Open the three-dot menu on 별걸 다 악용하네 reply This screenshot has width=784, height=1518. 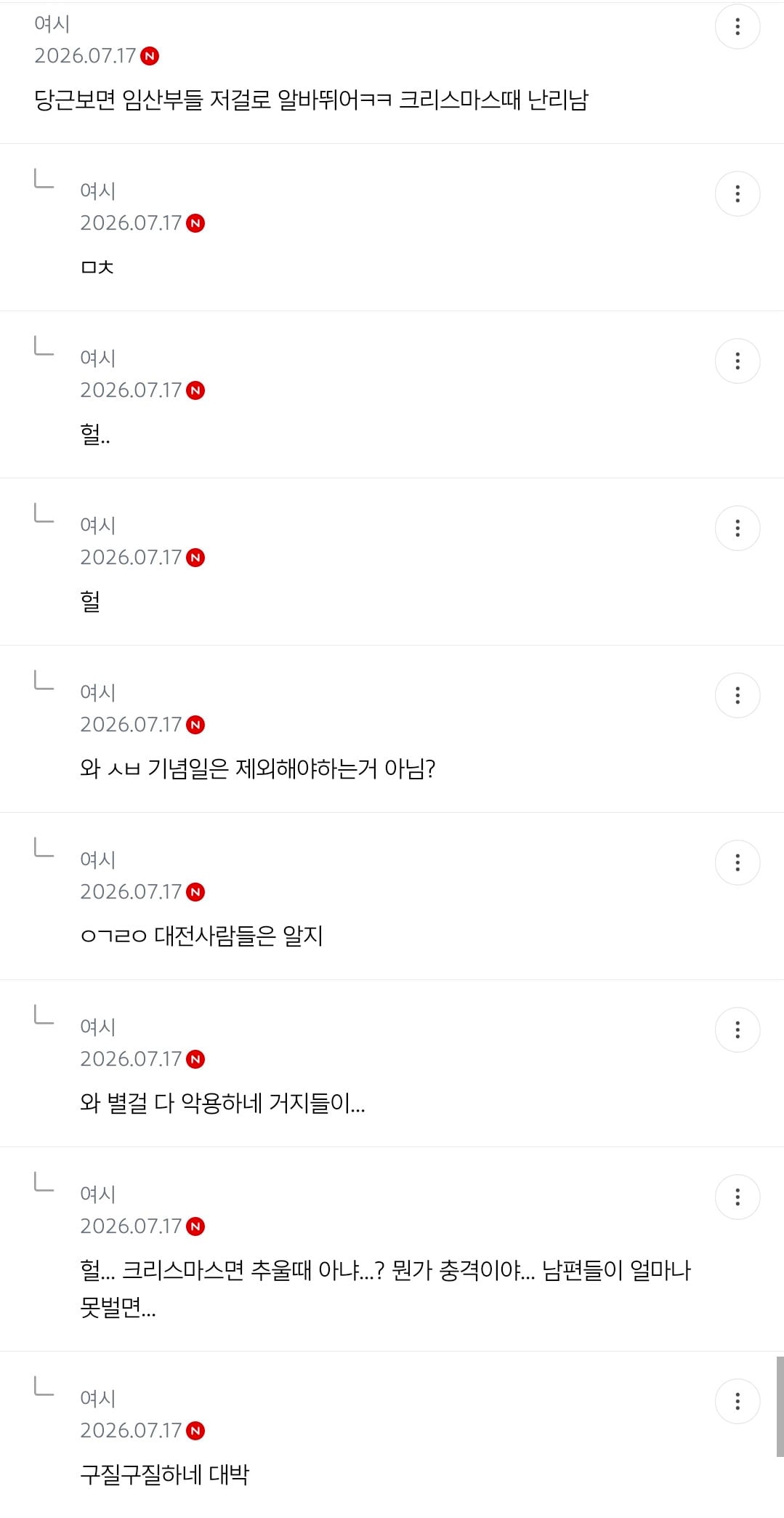point(737,1030)
